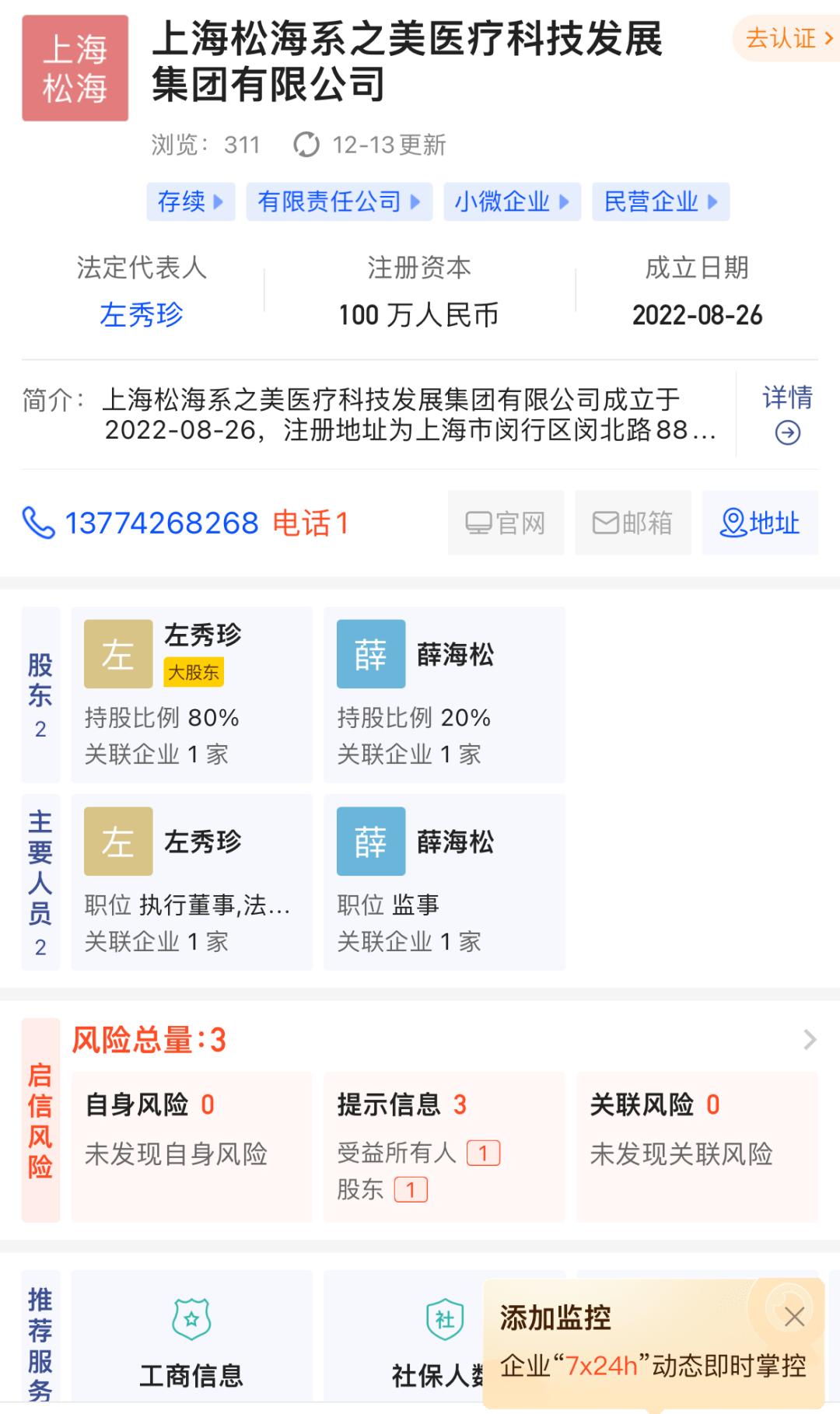This screenshot has width=840, height=1414.
Task: Select the 民营企业 chip
Action: [x=660, y=202]
